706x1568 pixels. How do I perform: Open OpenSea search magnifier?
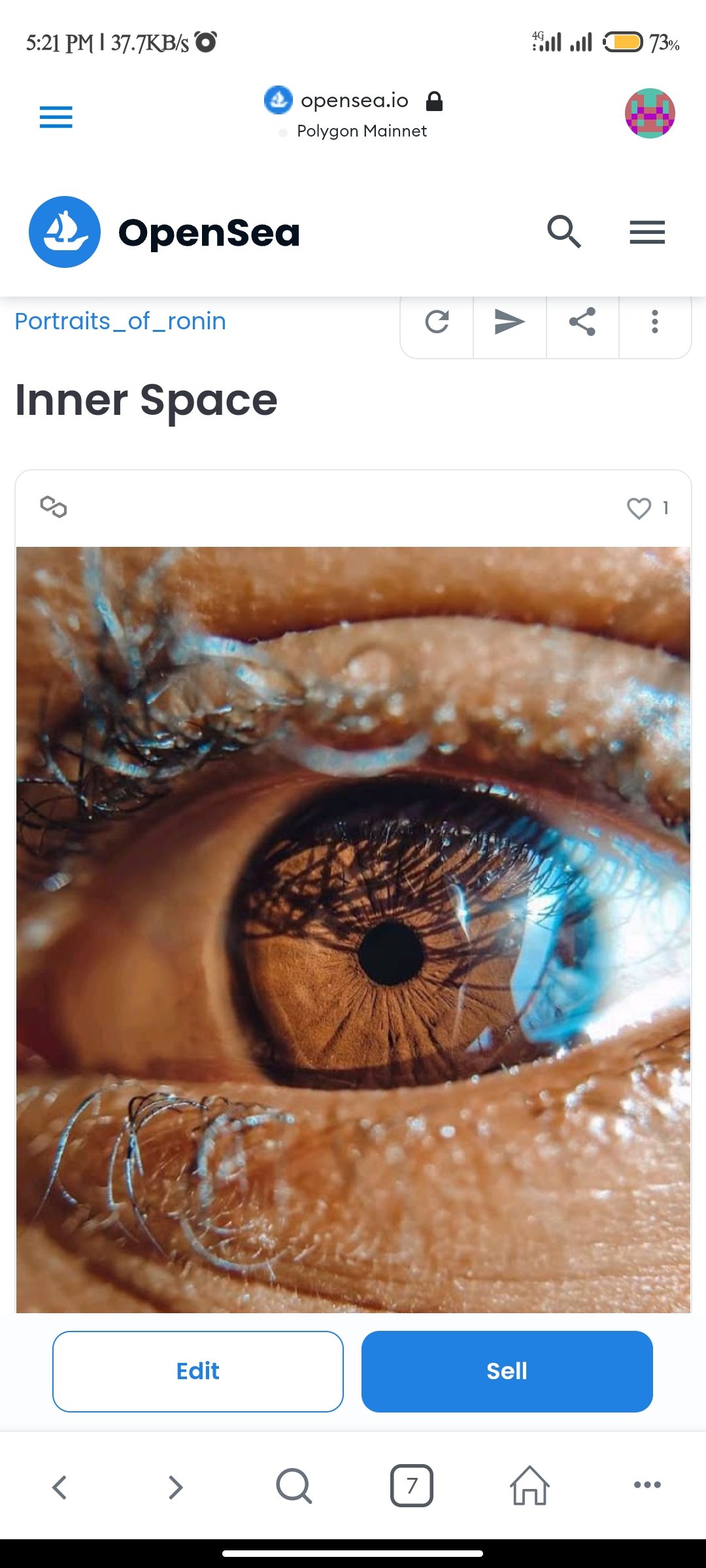(x=564, y=231)
